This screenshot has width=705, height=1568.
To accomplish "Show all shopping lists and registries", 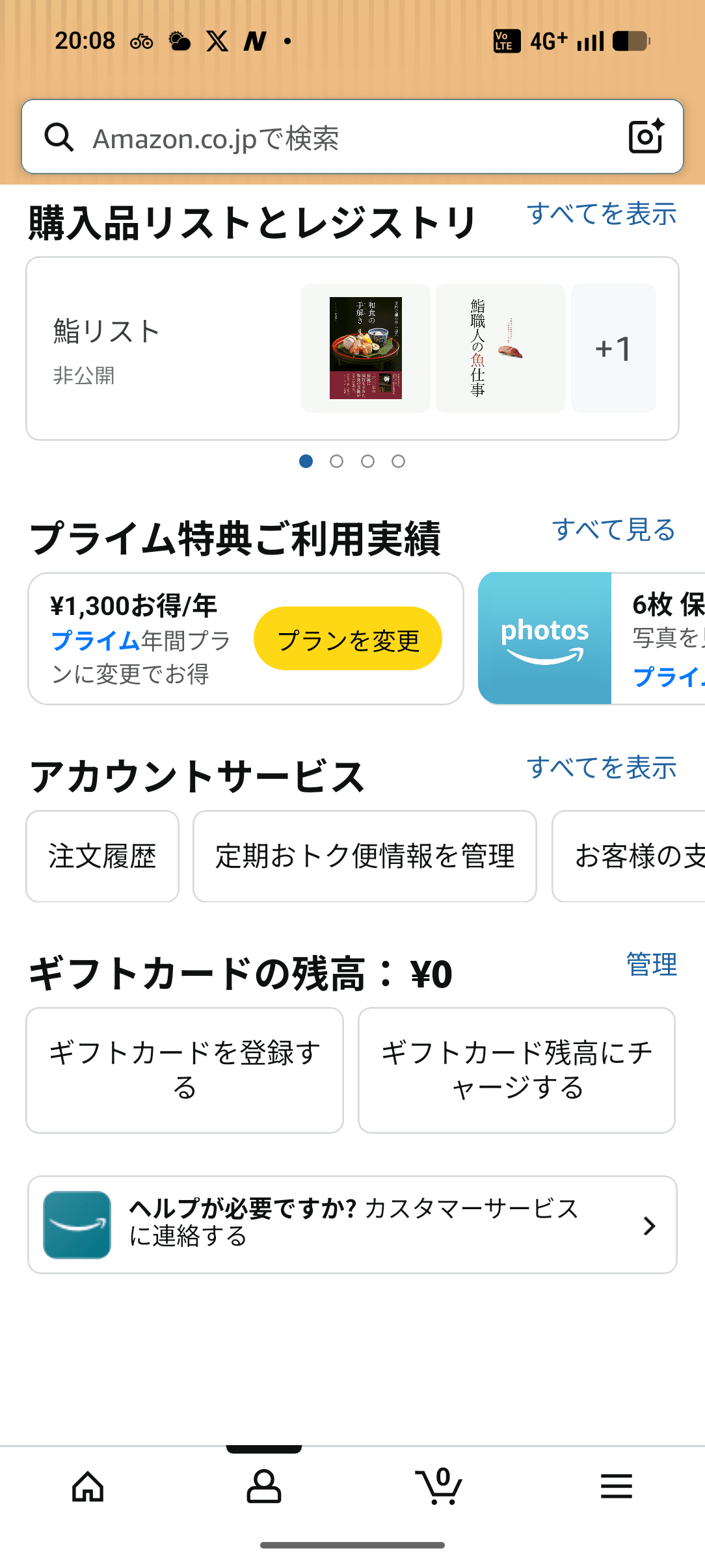I will [602, 214].
